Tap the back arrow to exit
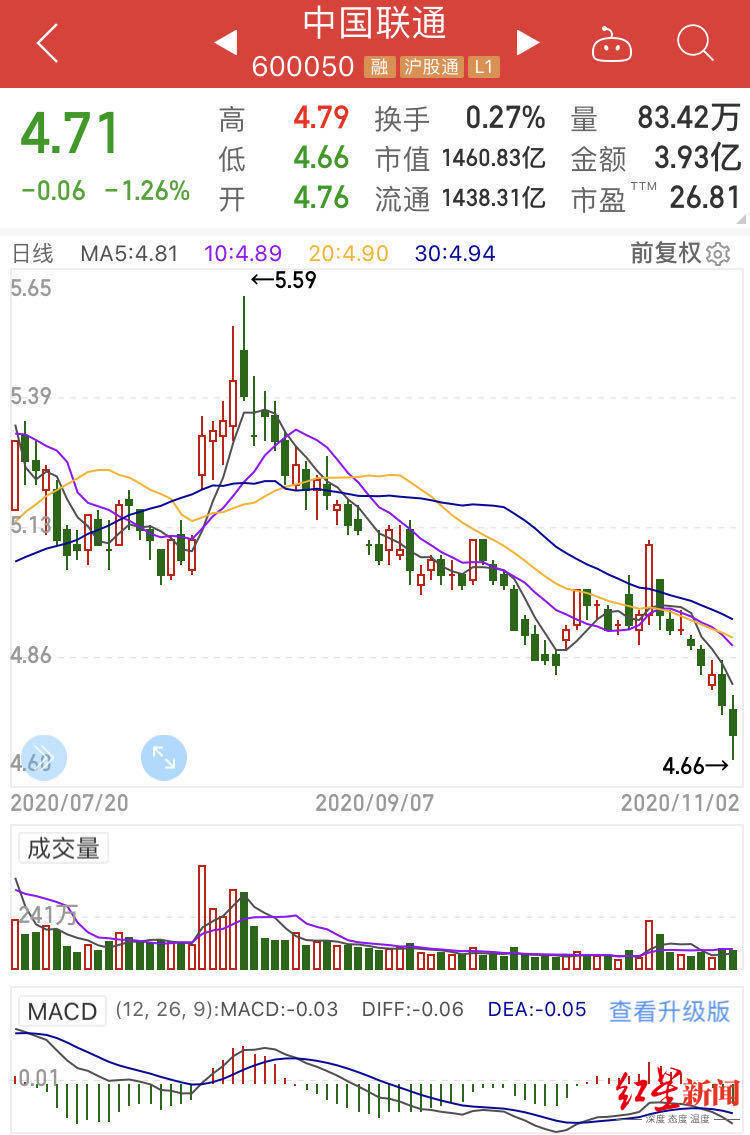 (x=46, y=43)
